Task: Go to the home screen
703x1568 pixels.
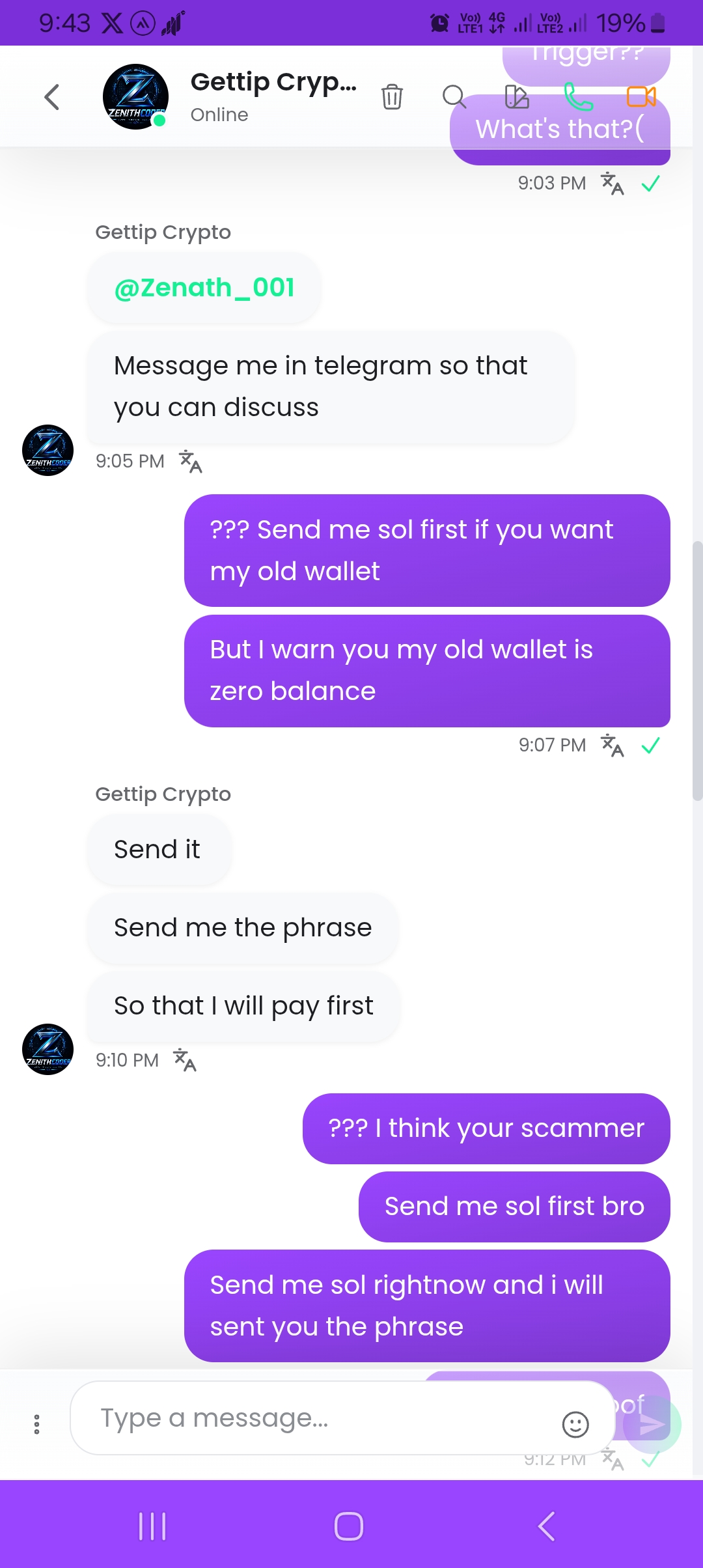Action: coord(349,1526)
